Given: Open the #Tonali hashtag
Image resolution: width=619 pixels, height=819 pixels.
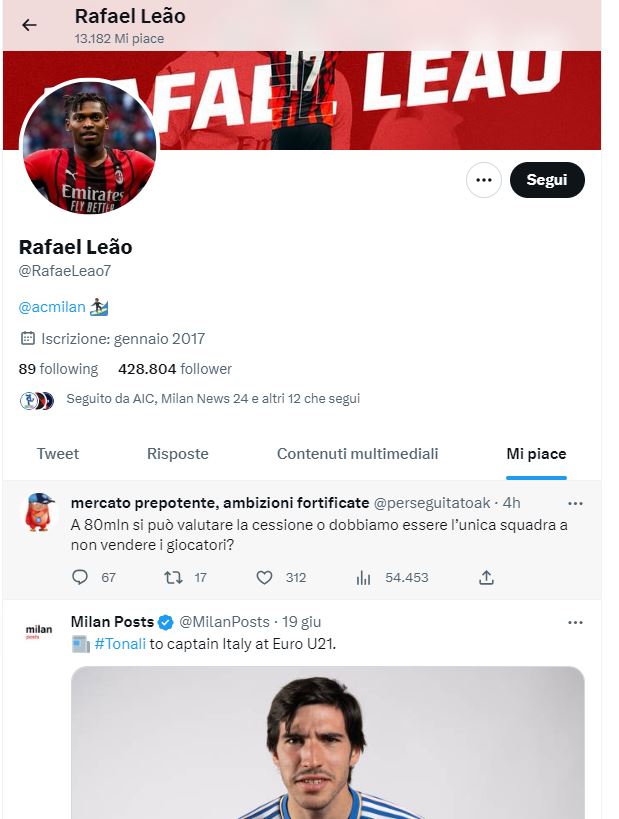Looking at the screenshot, I should coord(120,644).
